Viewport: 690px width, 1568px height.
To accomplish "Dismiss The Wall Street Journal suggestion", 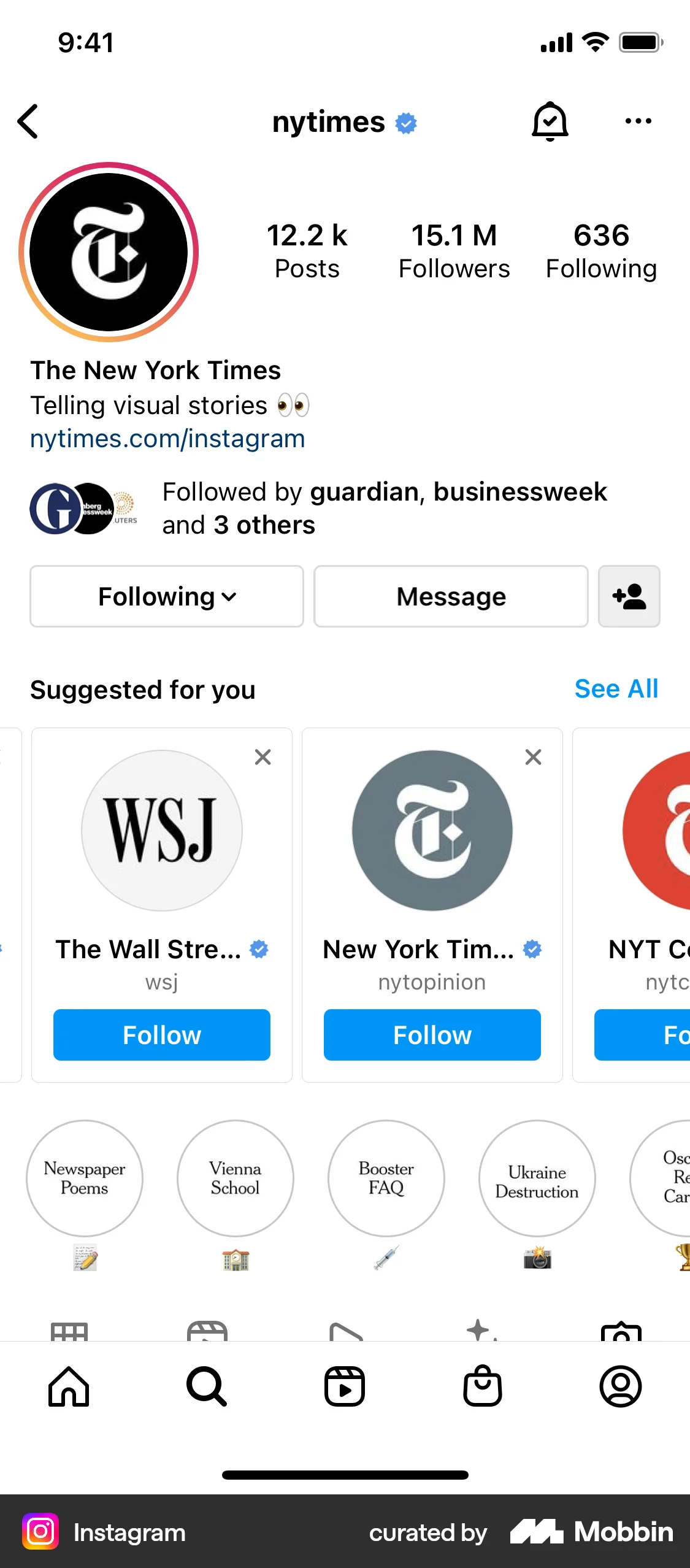I will click(263, 757).
